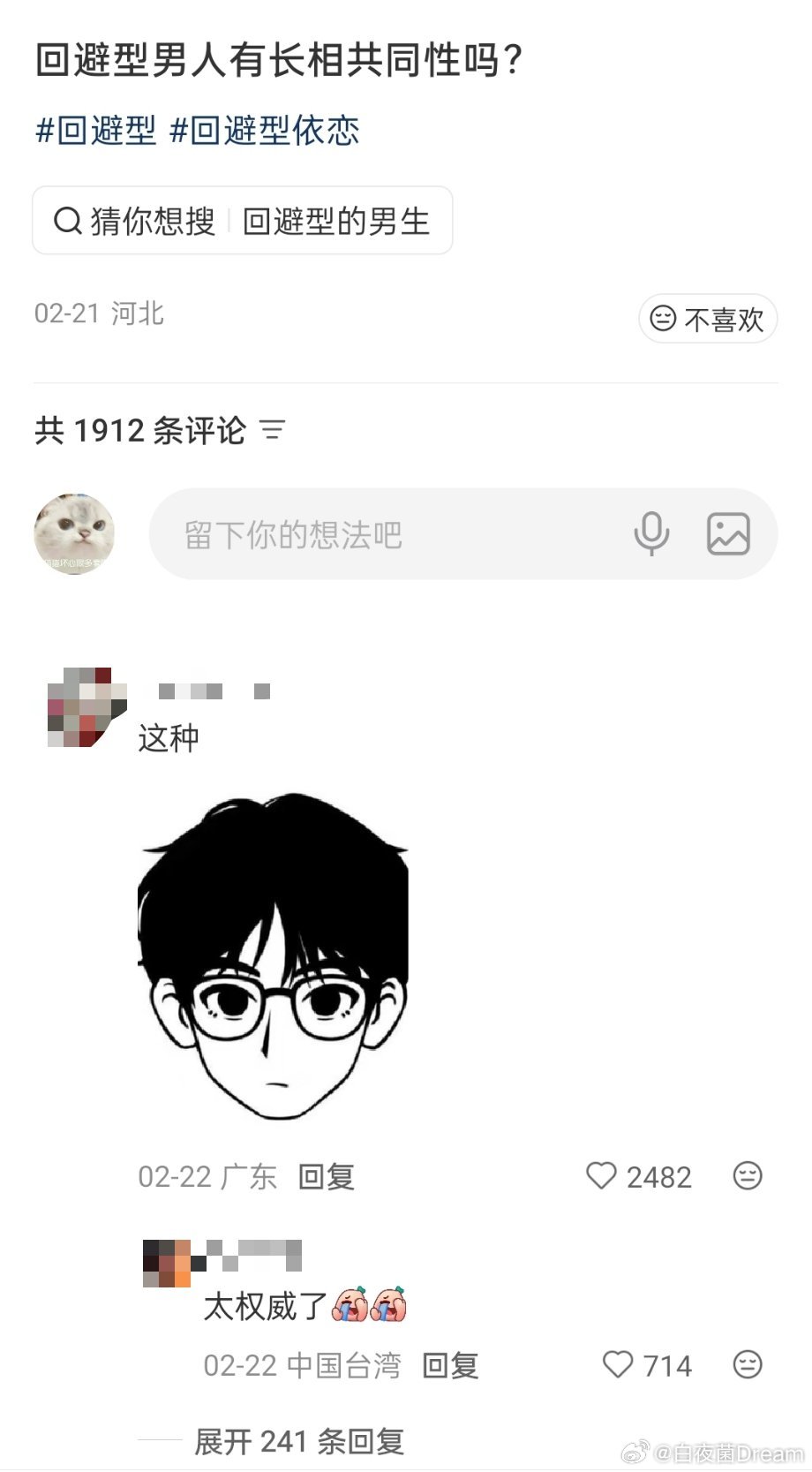Search the suggested term 回避型的男生
Viewport: 812px width, 1472px height.
click(336, 221)
